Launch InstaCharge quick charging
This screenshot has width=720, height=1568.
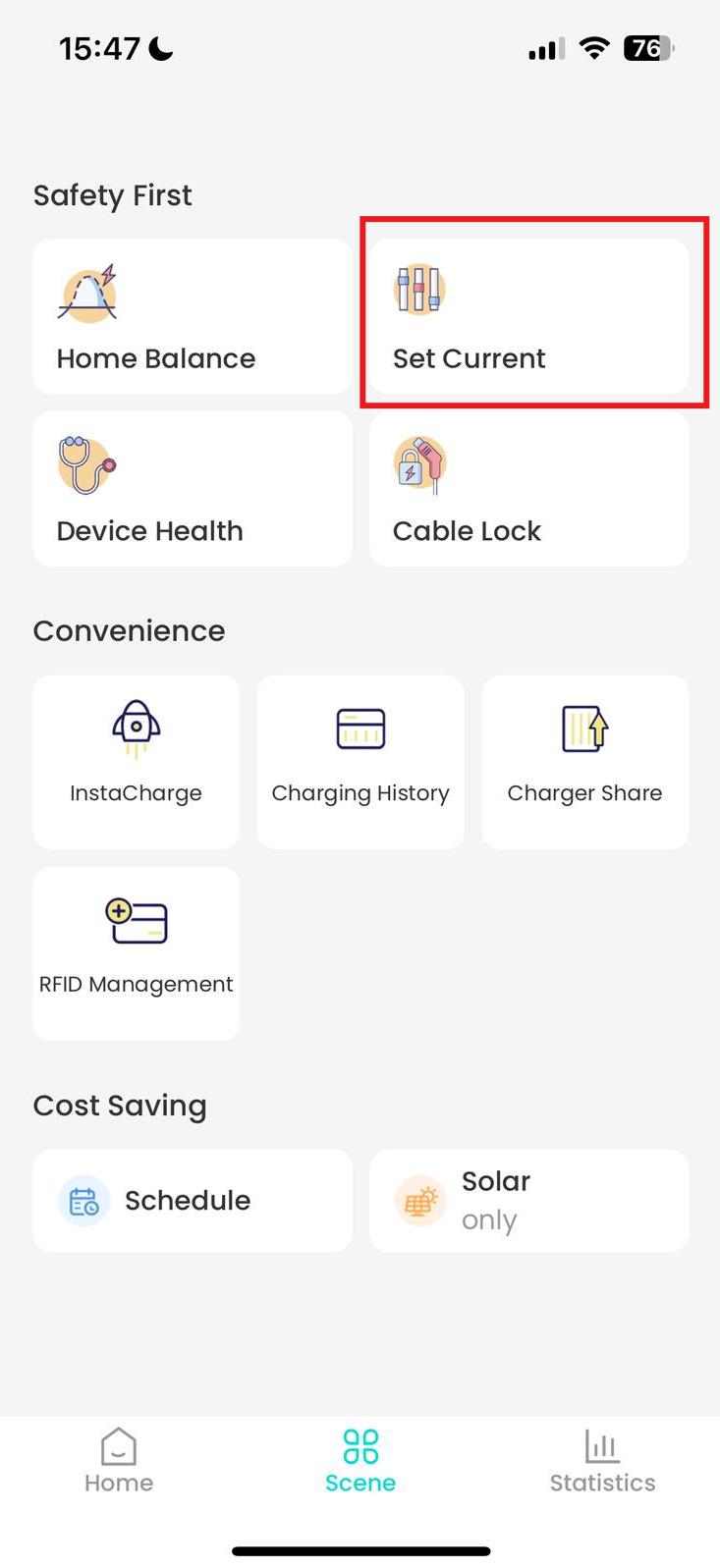tap(136, 761)
